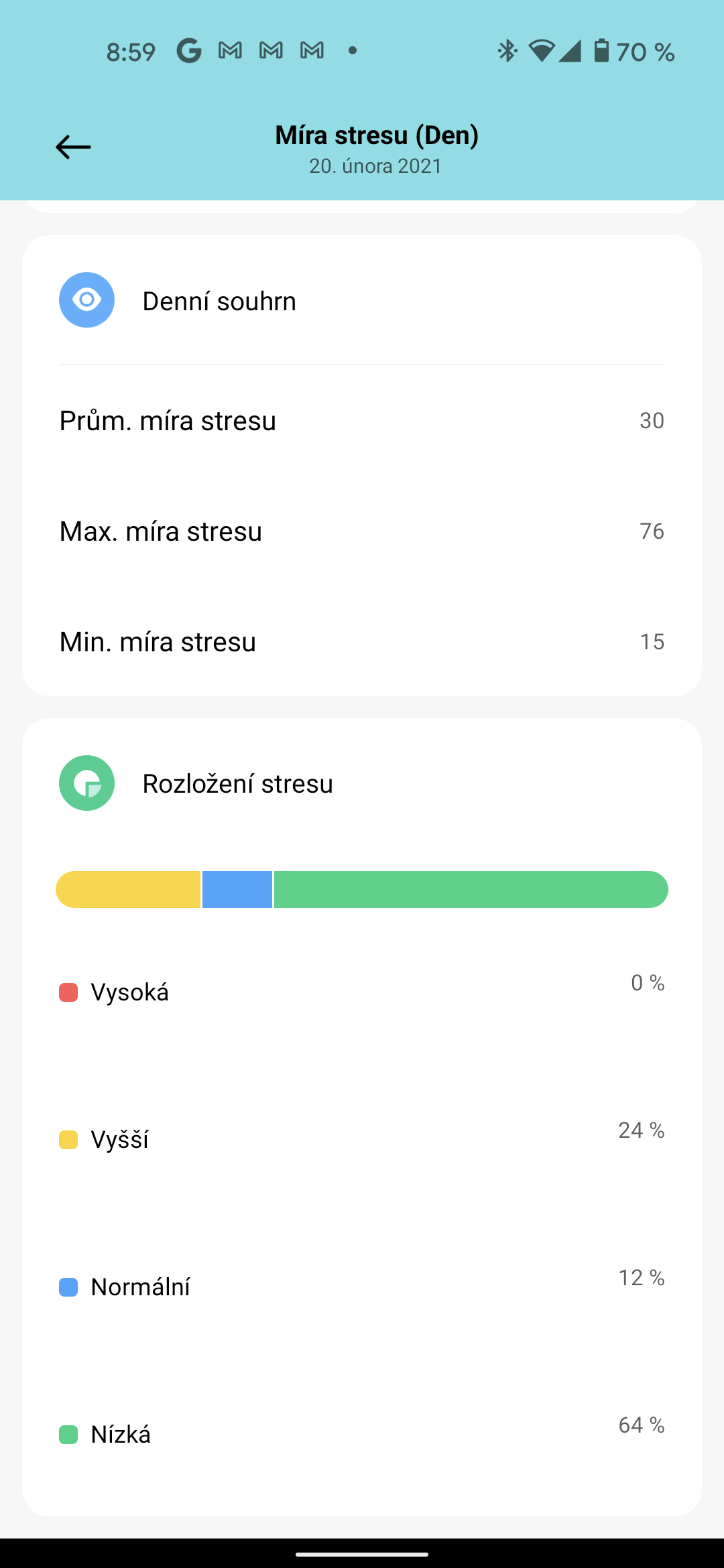This screenshot has height=1568, width=724.
Task: Click the back arrow to leave stress detail
Action: [x=72, y=147]
